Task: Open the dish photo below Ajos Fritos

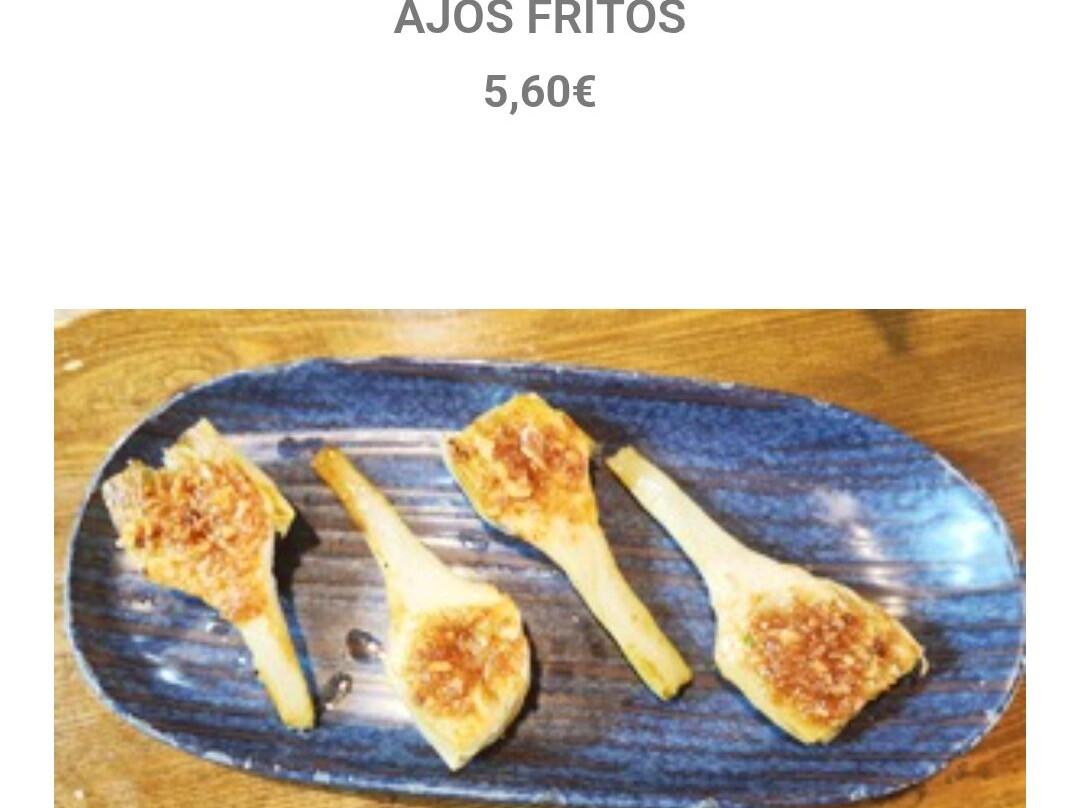Action: (540, 558)
